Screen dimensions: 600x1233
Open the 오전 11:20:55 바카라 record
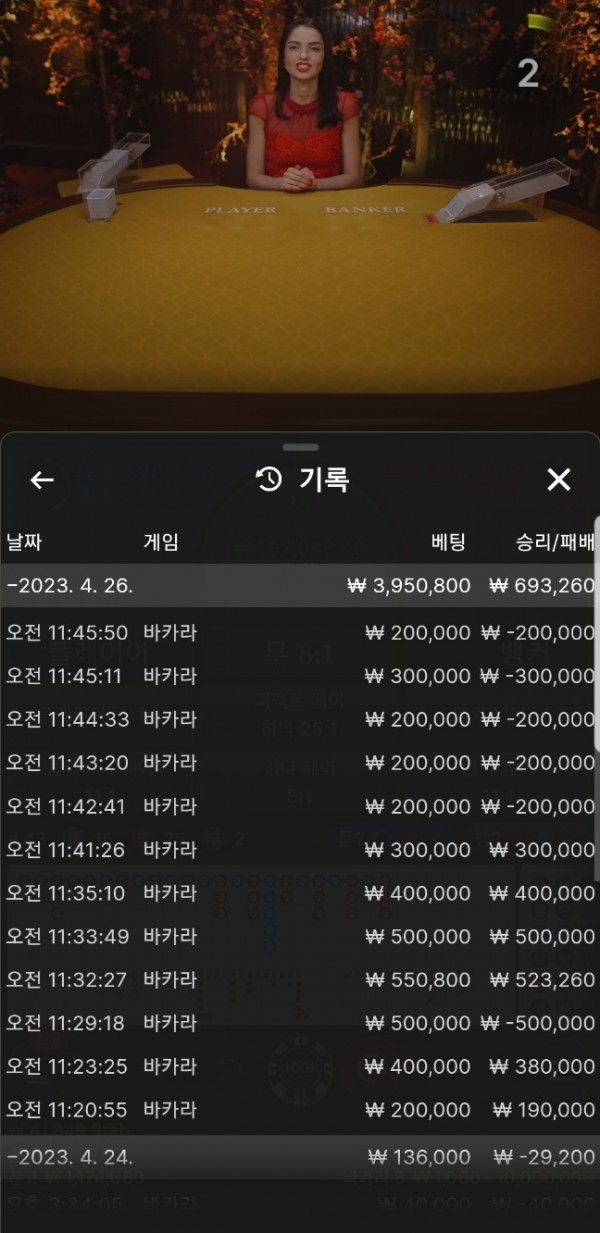click(x=298, y=1109)
